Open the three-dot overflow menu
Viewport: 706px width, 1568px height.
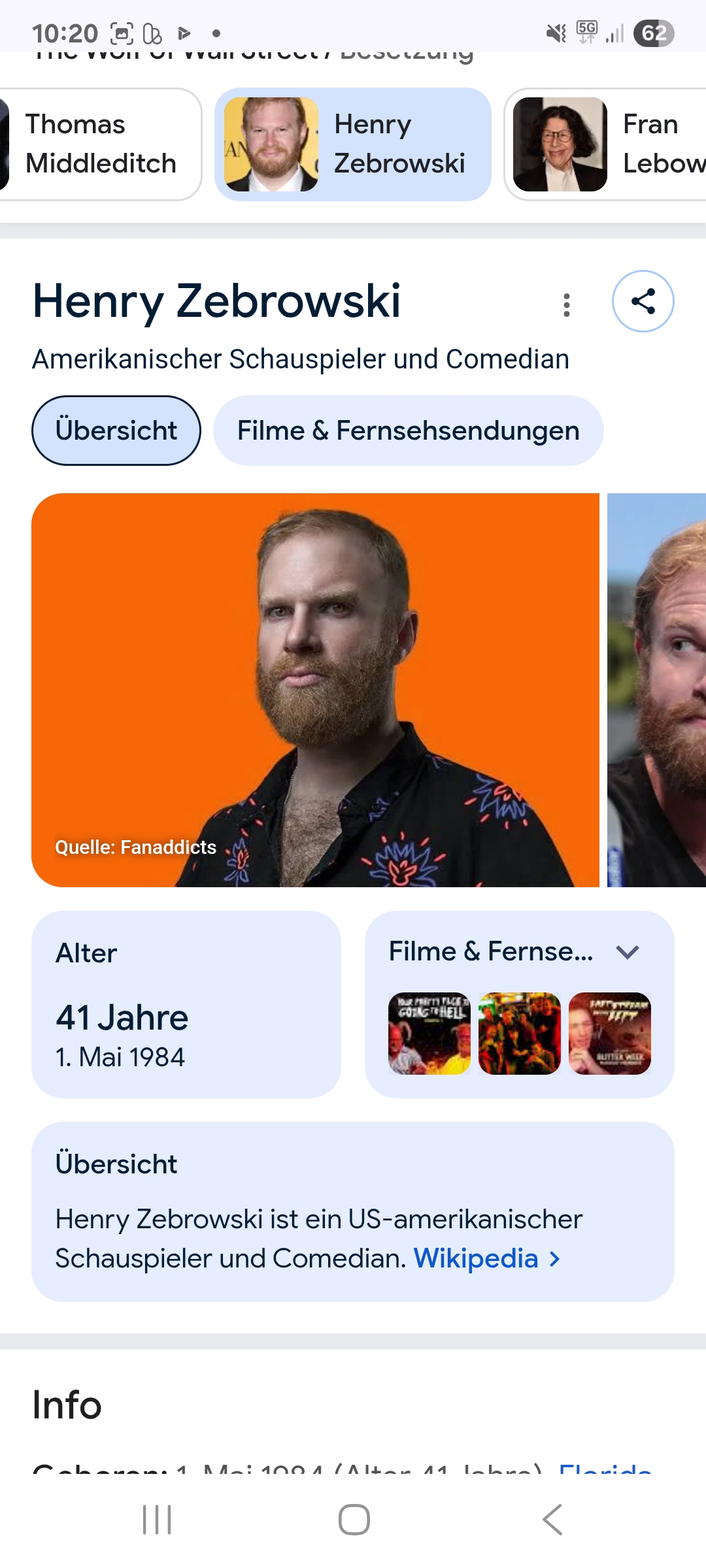567,305
